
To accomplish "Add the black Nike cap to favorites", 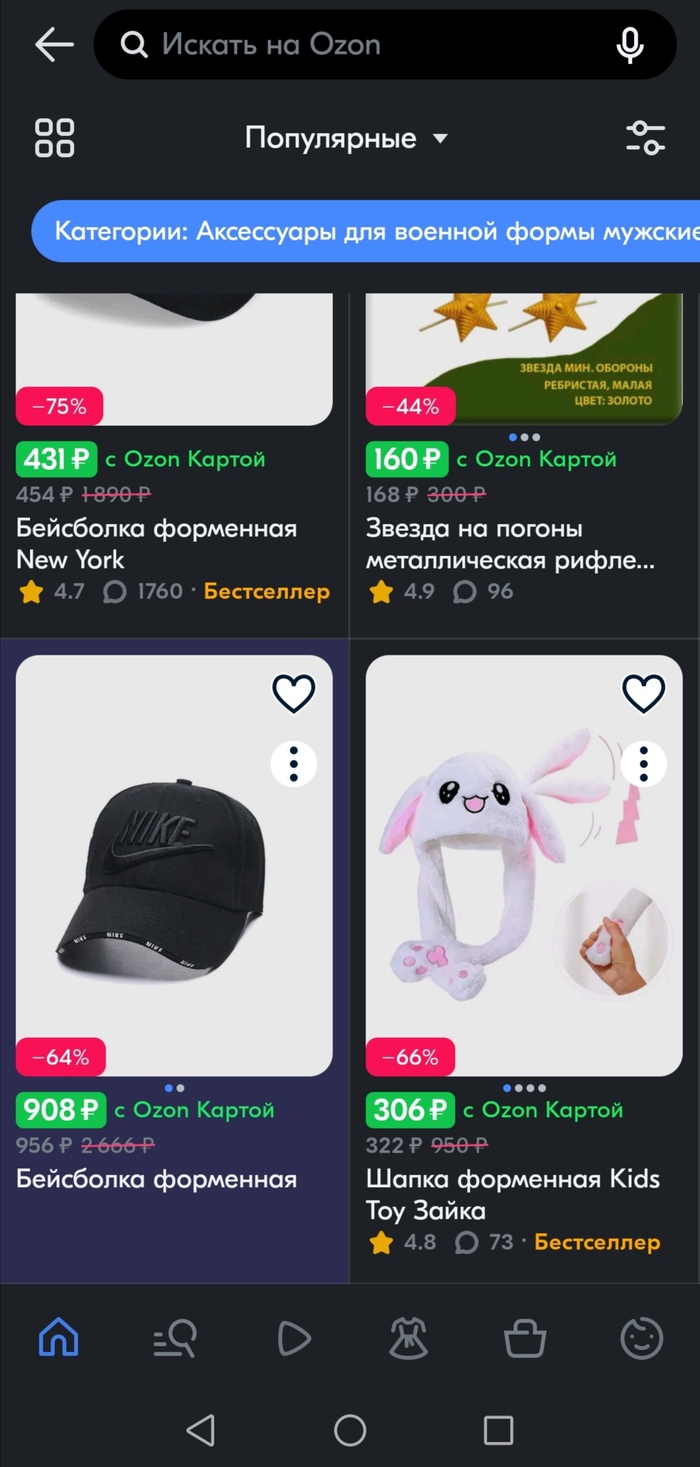I will click(294, 693).
